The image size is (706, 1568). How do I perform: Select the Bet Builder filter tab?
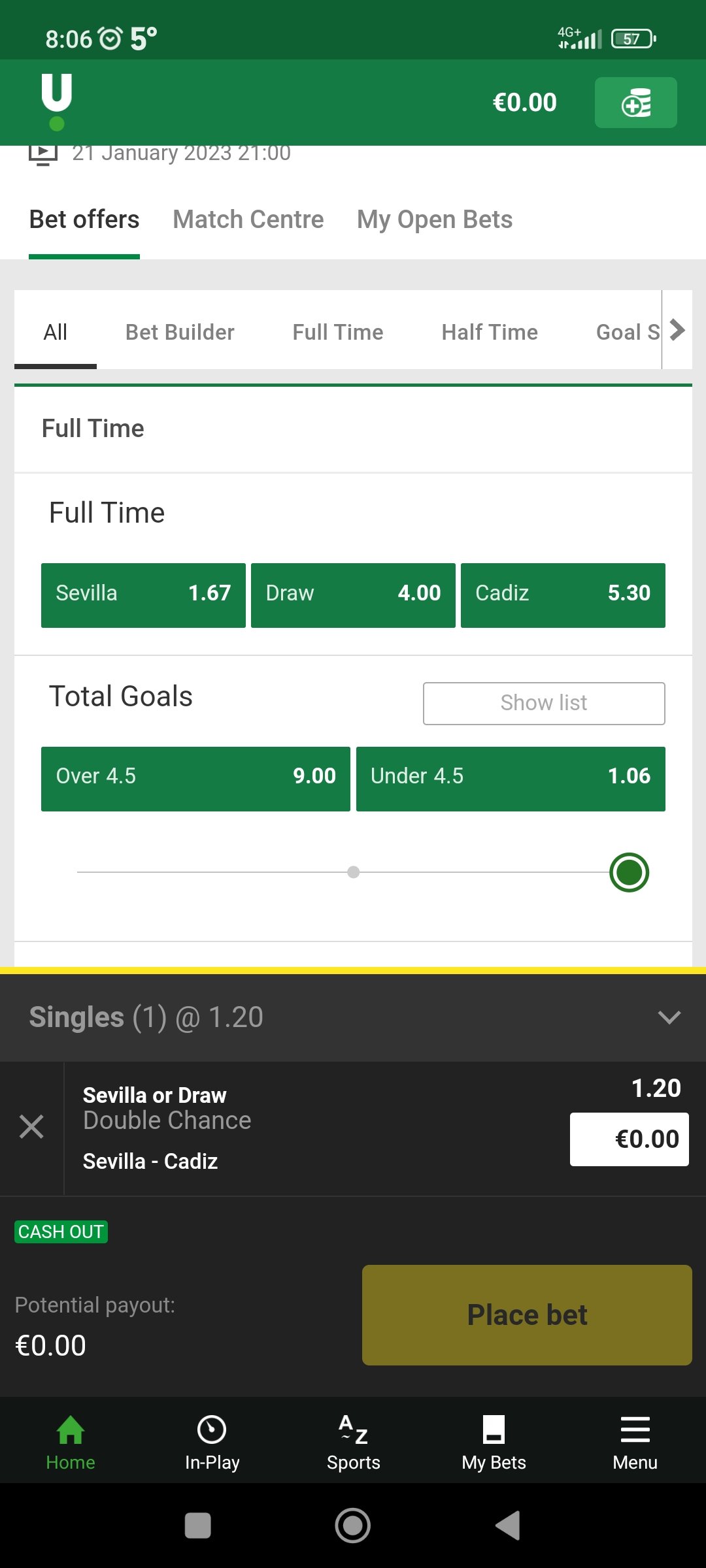click(180, 332)
